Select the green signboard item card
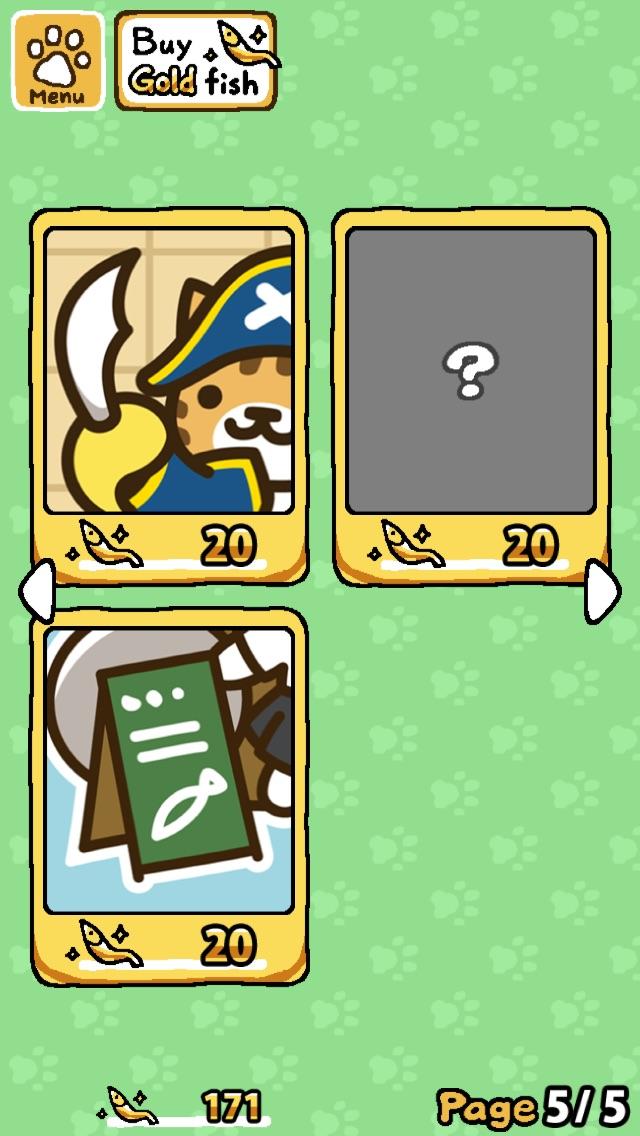This screenshot has width=640, height=1136. [170, 795]
